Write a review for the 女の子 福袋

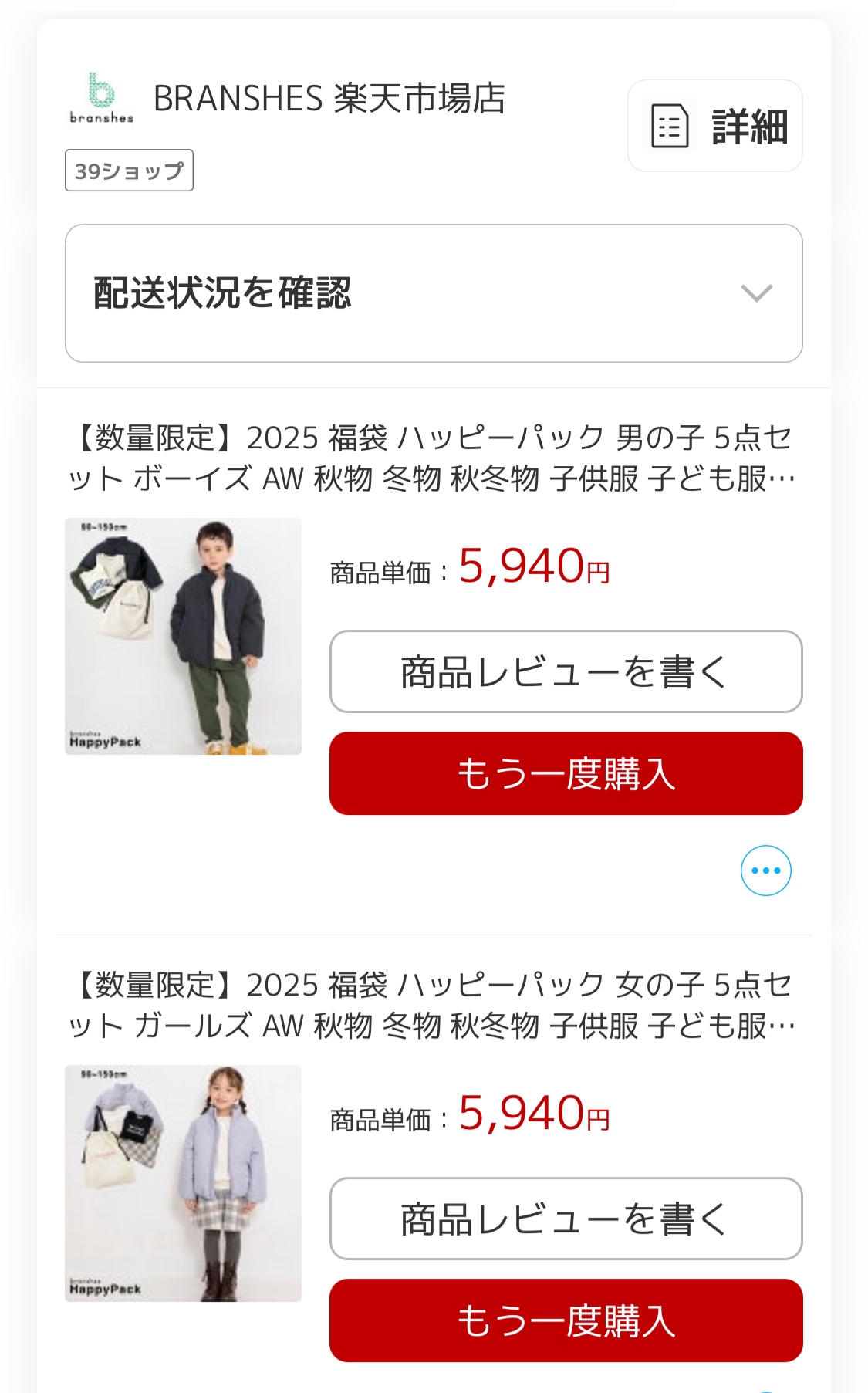pos(566,1219)
